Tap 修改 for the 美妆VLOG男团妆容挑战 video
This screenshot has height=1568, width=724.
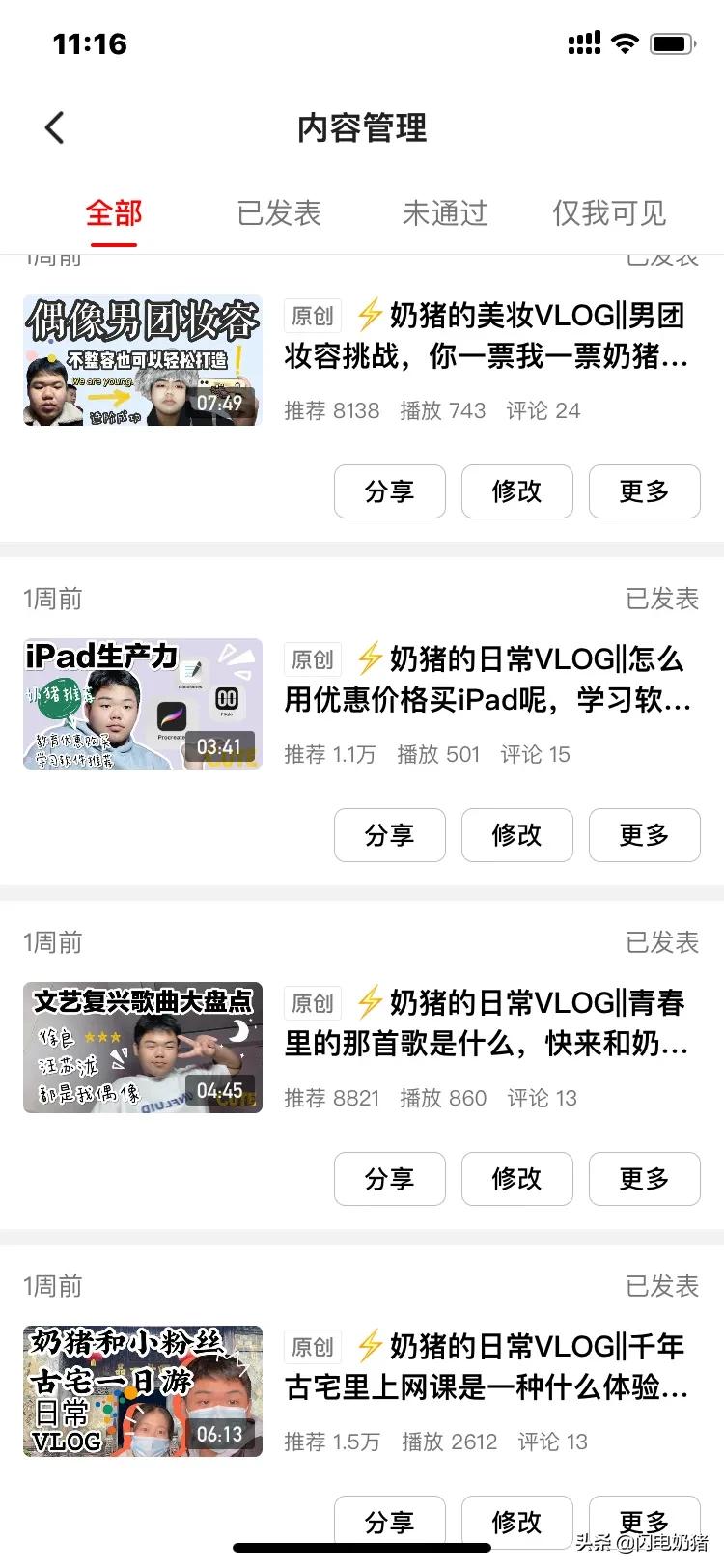tap(516, 491)
